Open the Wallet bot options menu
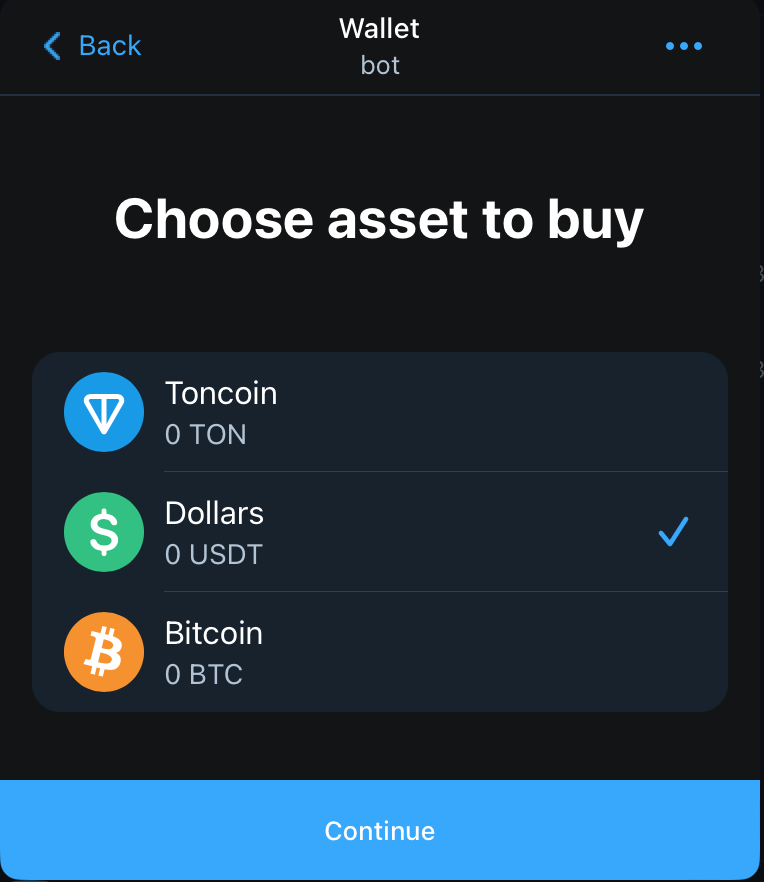This screenshot has width=764, height=882. (x=684, y=45)
